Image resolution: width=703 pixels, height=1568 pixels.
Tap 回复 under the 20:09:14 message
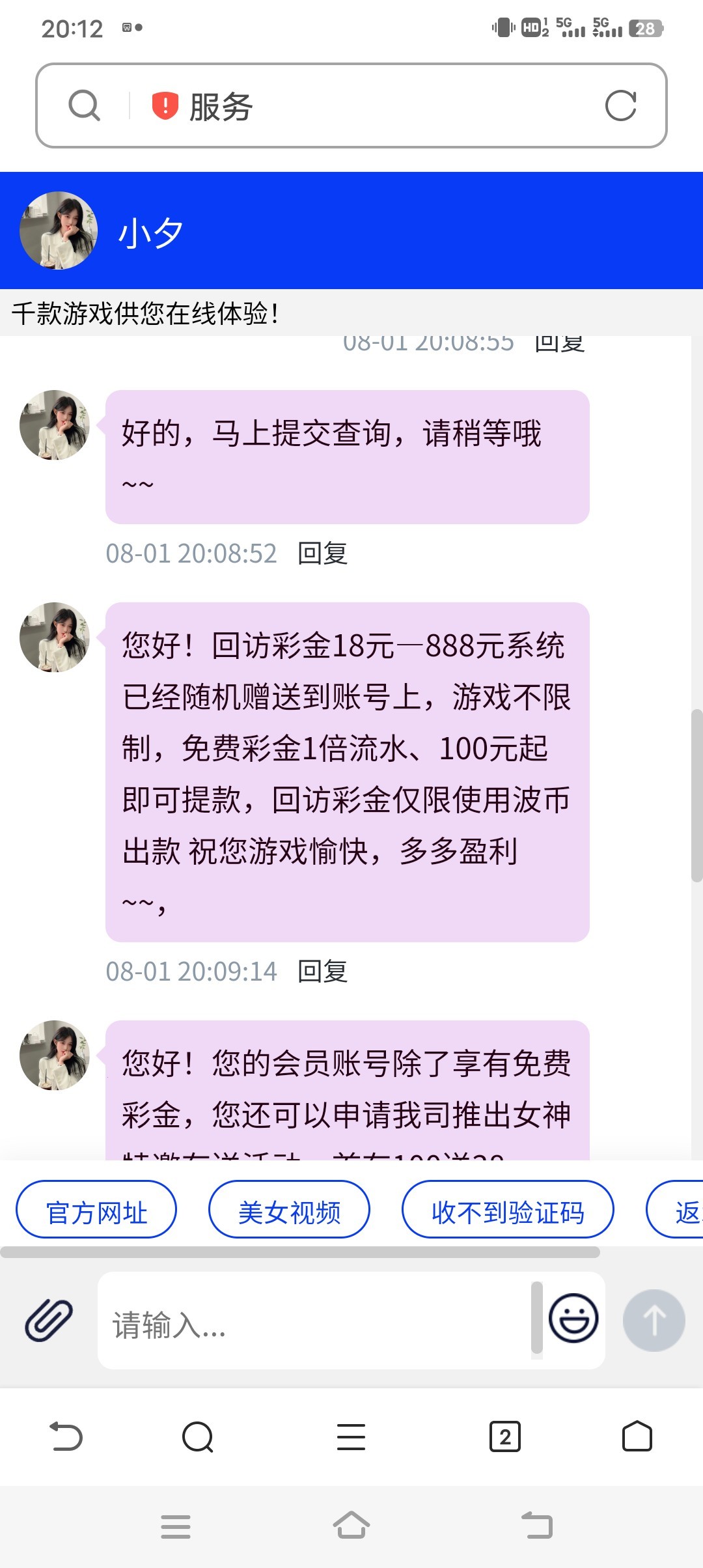(x=323, y=972)
